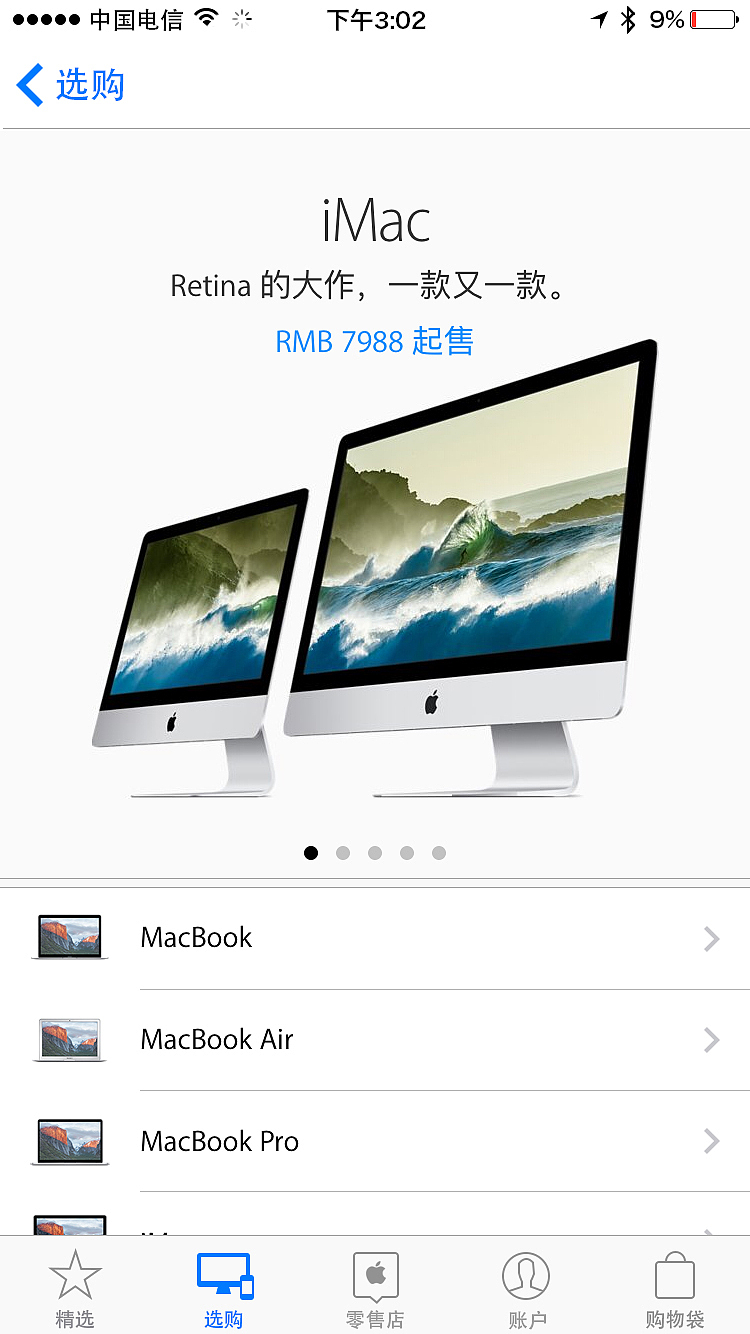Tap the RMB 7988 起售 link
The width and height of the screenshot is (750, 1334).
[x=375, y=341]
